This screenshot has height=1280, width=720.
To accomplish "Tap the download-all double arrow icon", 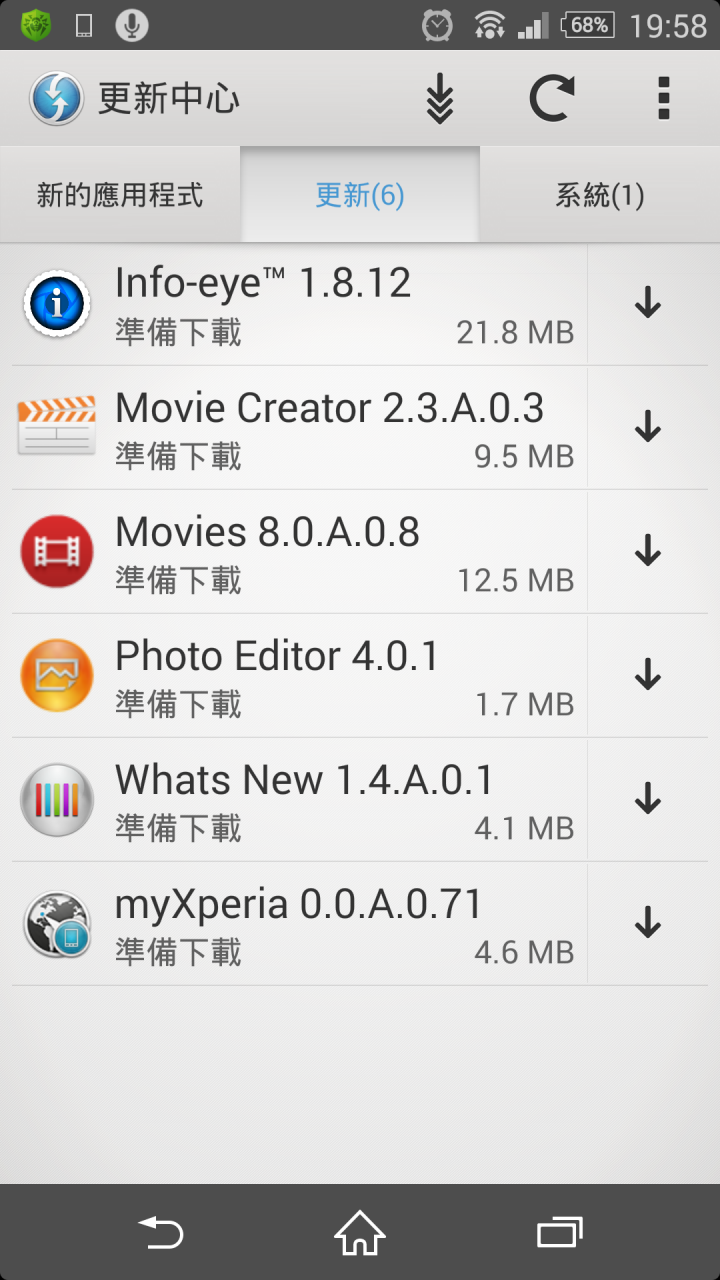I will click(x=440, y=98).
